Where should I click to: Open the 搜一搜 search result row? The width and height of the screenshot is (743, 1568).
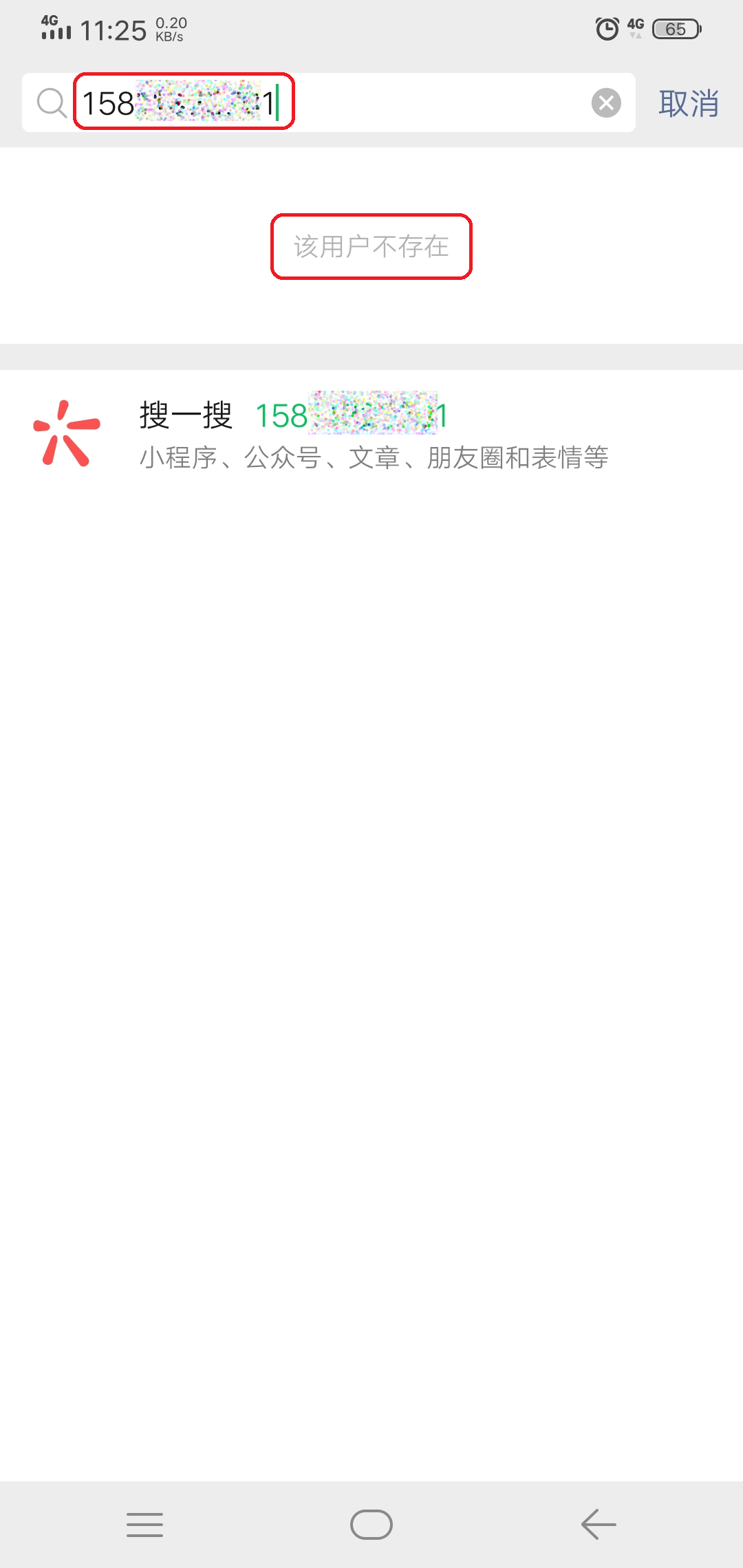[371, 435]
